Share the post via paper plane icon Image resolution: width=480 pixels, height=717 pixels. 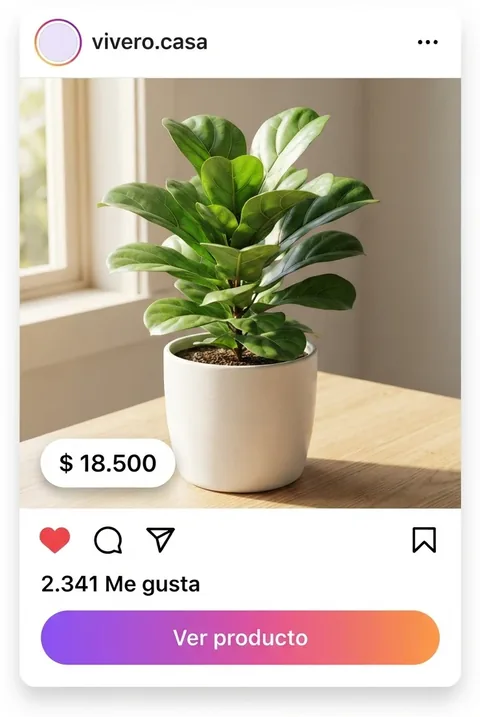(160, 540)
